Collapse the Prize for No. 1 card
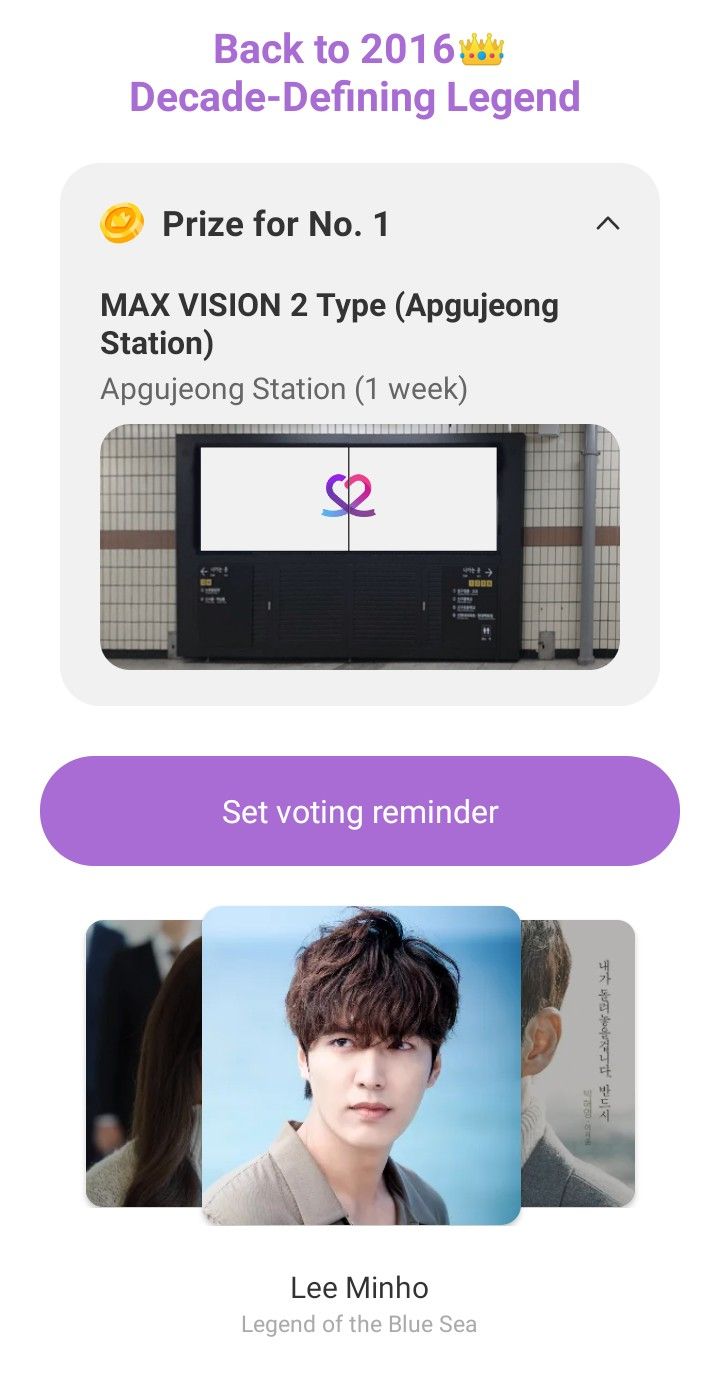The height and width of the screenshot is (1381, 720). (x=608, y=223)
